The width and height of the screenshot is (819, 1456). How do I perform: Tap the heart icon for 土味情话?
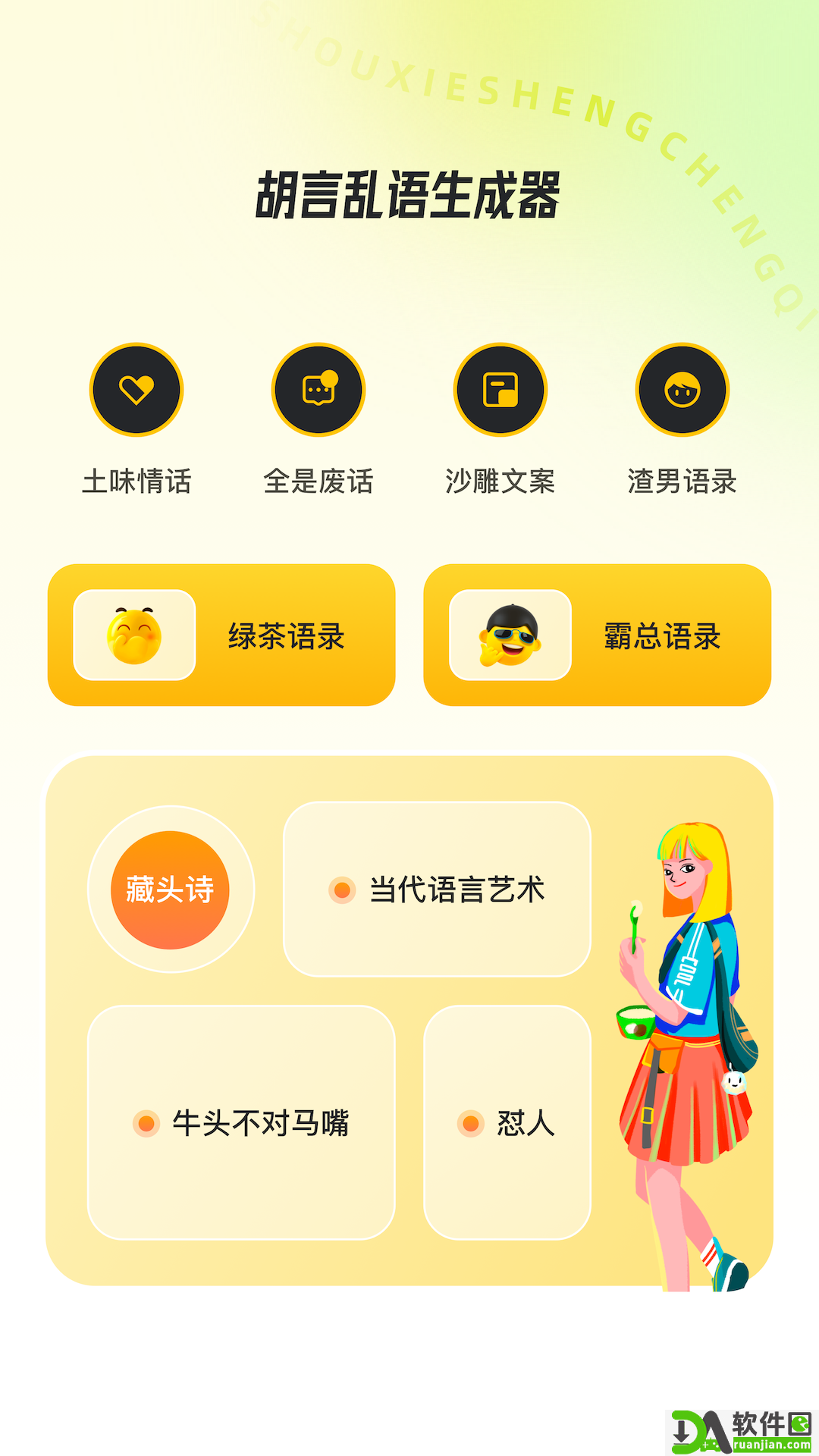(135, 389)
